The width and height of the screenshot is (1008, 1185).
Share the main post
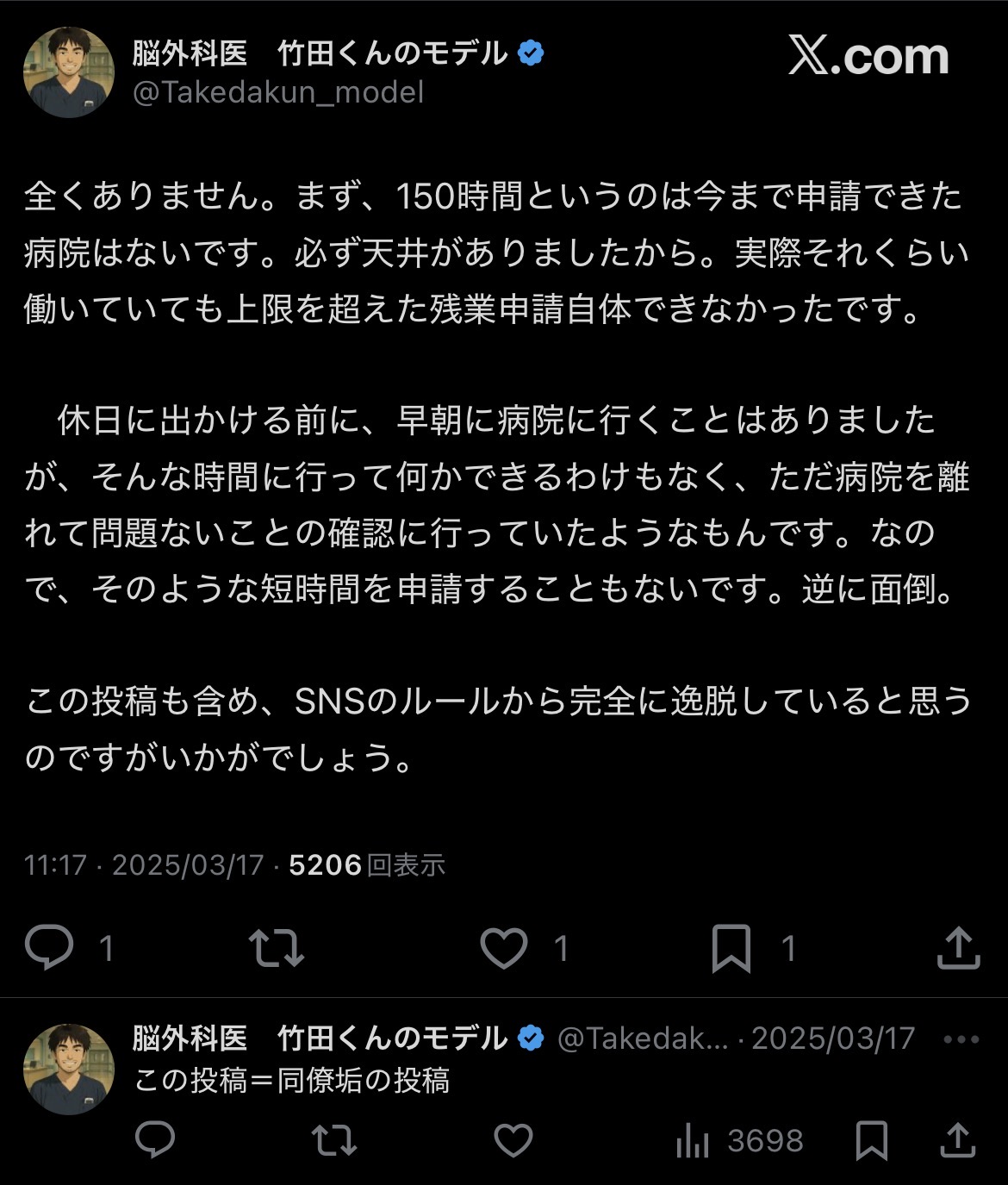958,948
